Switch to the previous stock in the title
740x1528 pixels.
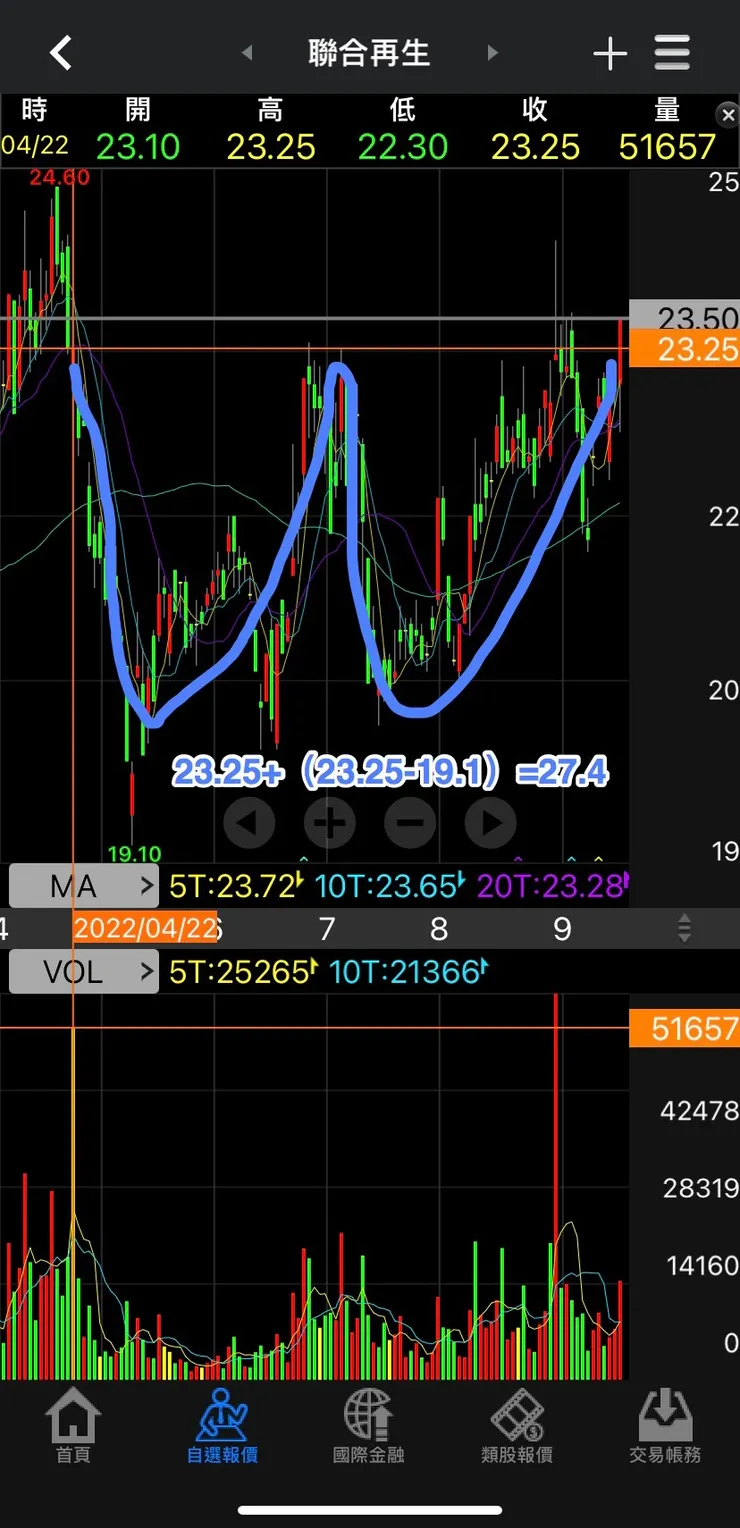[x=247, y=53]
